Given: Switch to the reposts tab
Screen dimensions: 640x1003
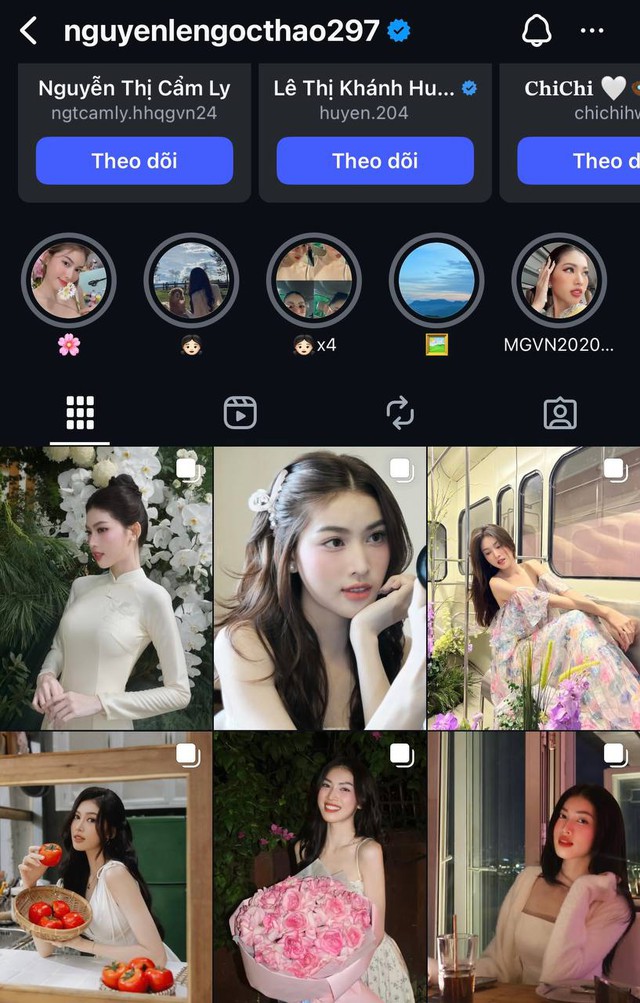Looking at the screenshot, I should (x=400, y=412).
